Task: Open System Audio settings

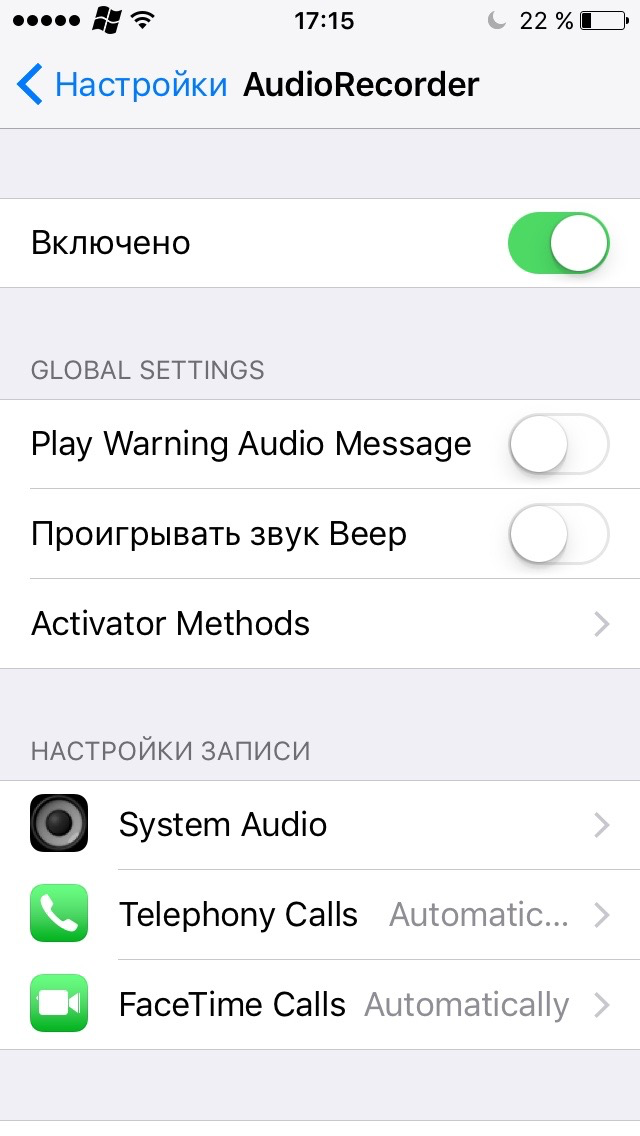Action: pyautogui.click(x=320, y=825)
